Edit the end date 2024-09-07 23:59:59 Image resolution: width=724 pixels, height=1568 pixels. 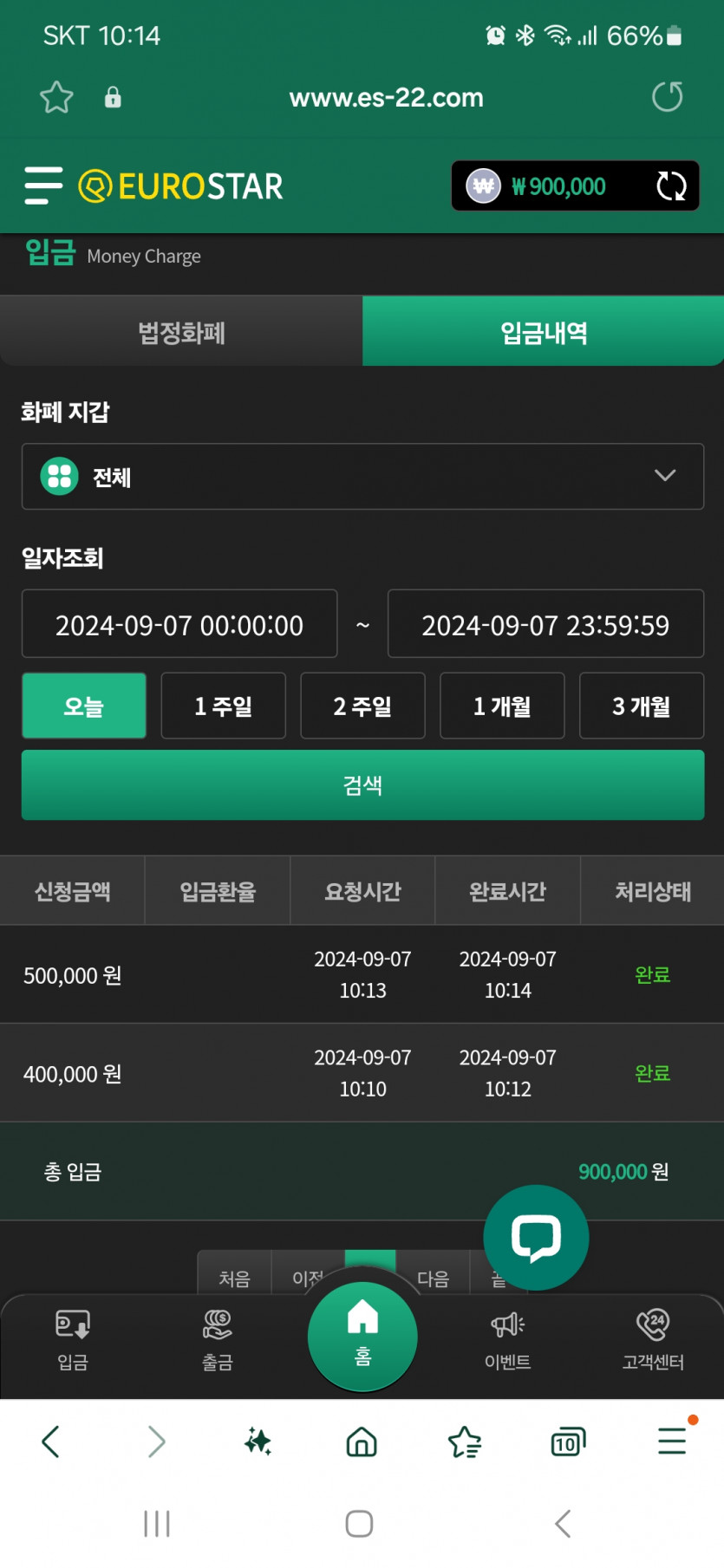(545, 624)
